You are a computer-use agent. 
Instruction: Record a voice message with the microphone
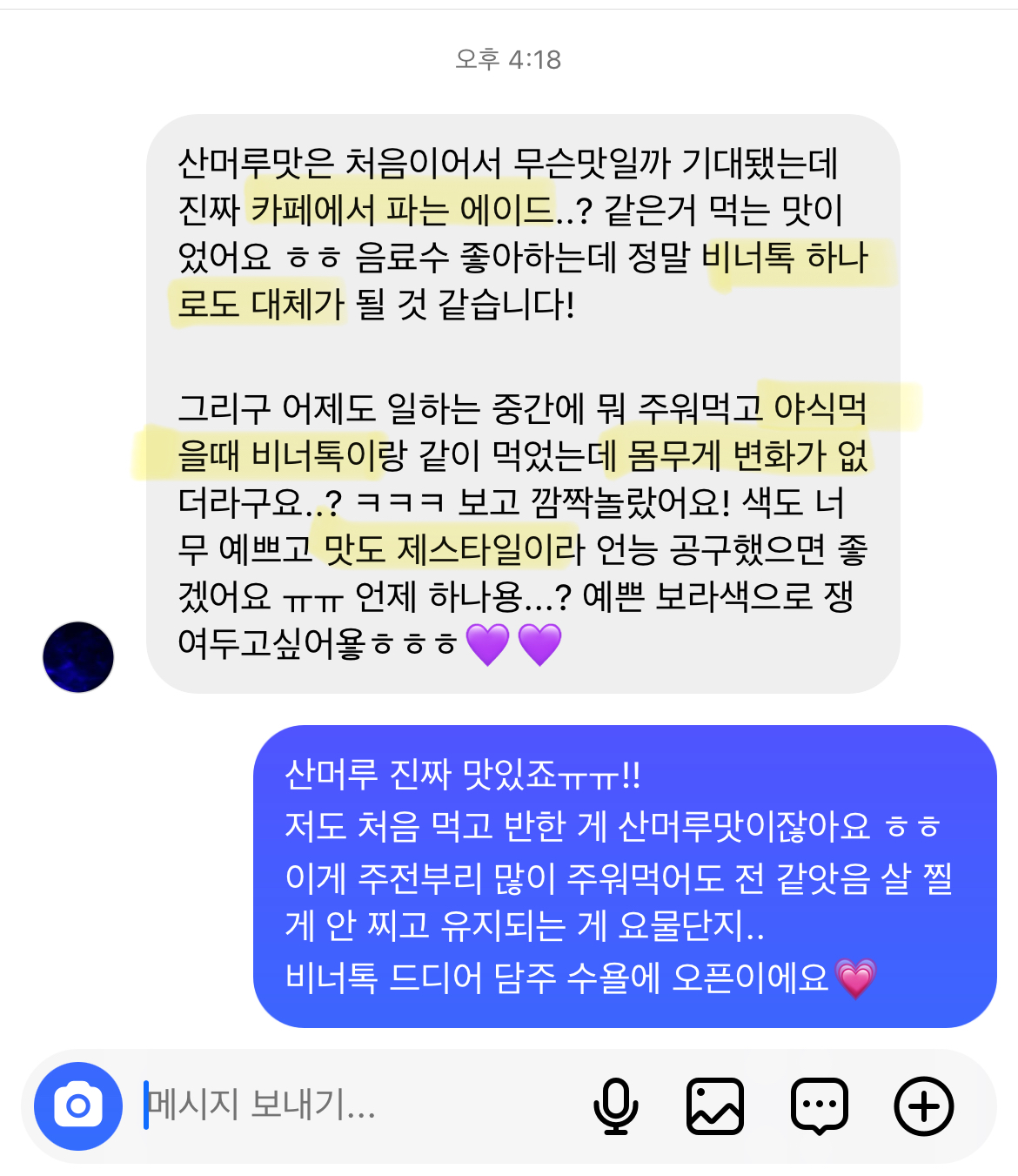tap(616, 1105)
